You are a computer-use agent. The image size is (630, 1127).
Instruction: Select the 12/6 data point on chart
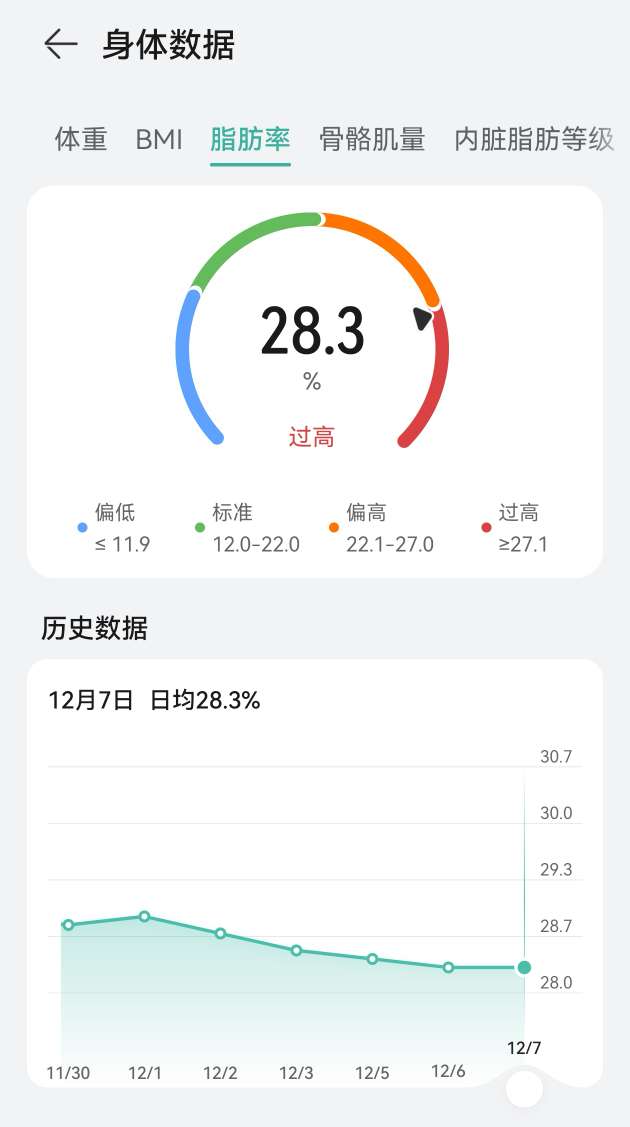click(x=448, y=967)
